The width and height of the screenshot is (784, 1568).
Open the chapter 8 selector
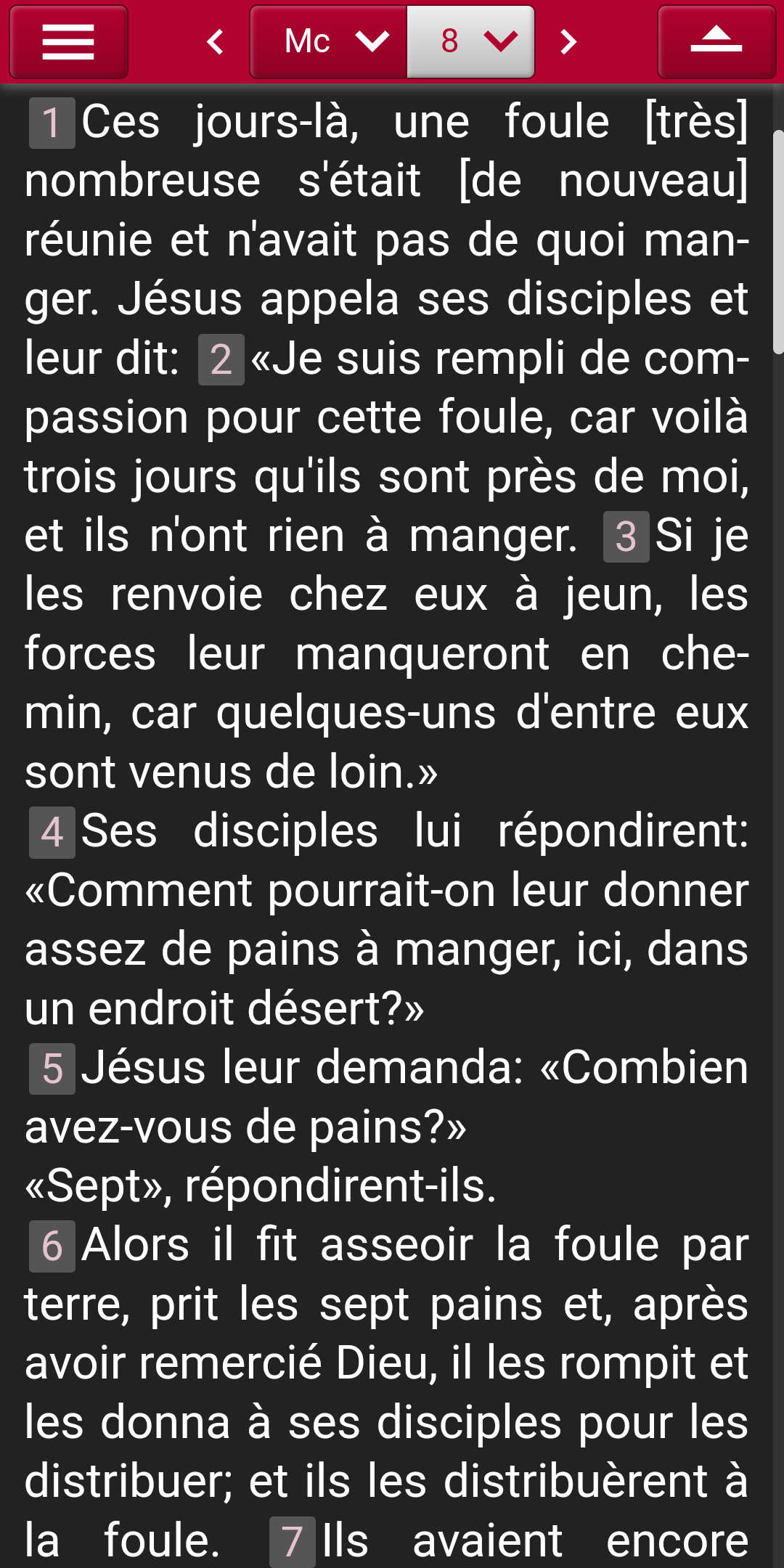point(470,41)
